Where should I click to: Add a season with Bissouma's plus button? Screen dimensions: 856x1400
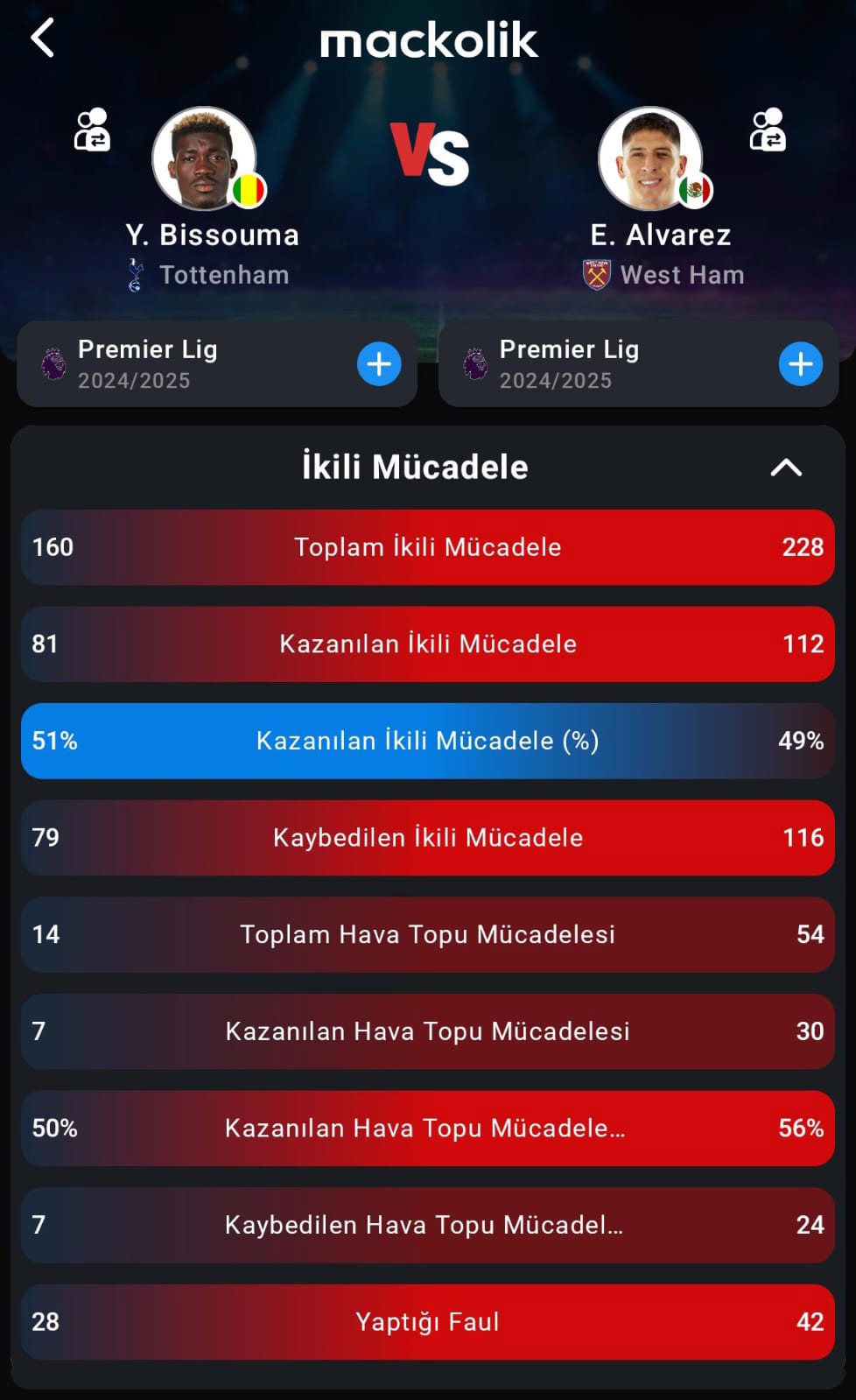(379, 364)
